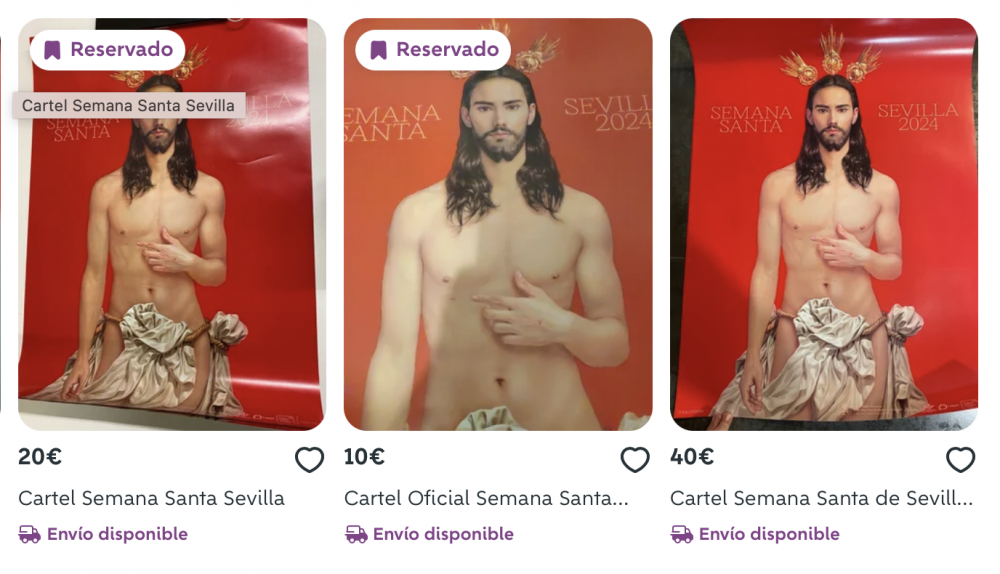Favorite the 40€ Cartel Semana Santa de Sevilla listing

(x=960, y=460)
